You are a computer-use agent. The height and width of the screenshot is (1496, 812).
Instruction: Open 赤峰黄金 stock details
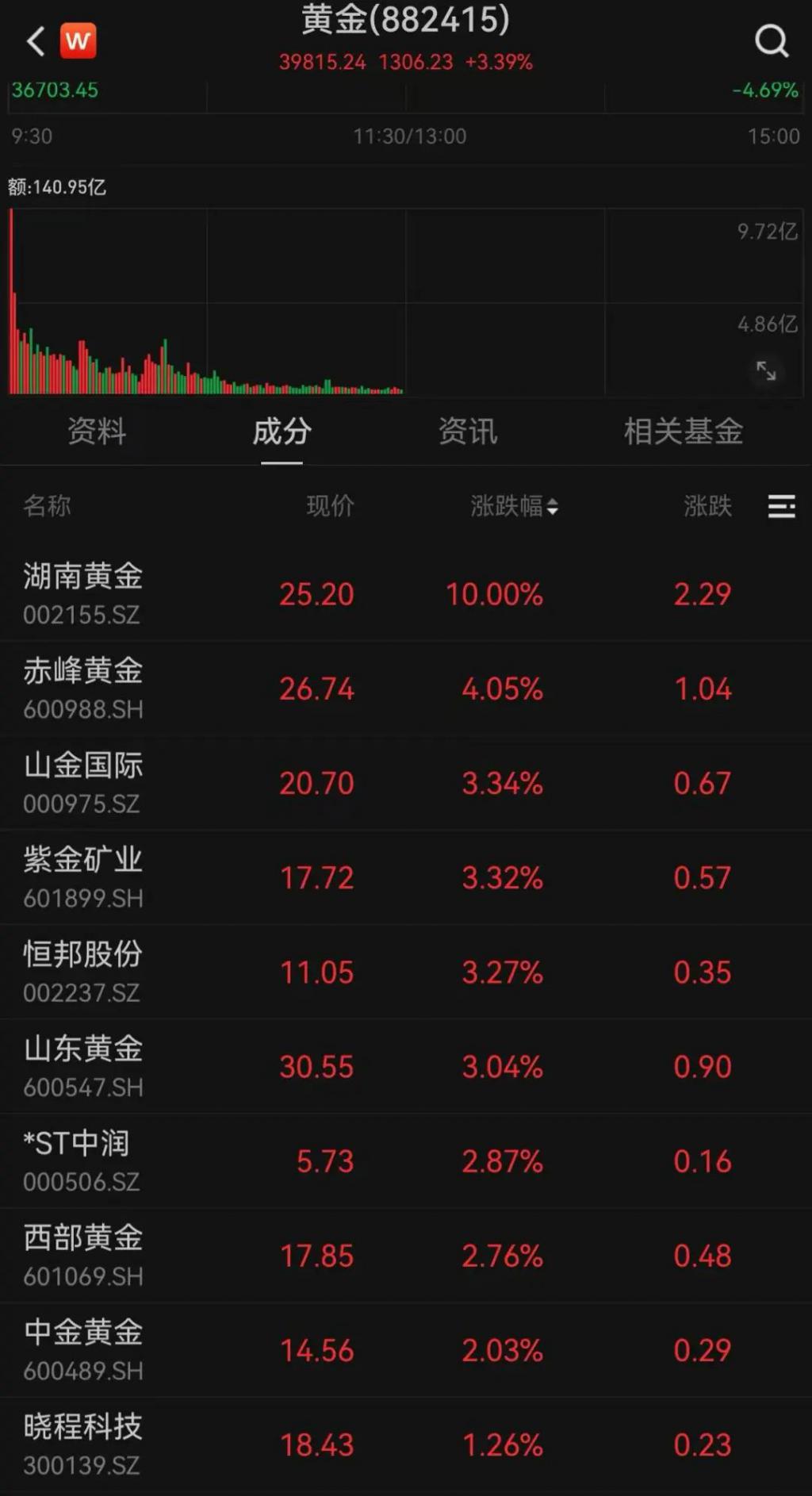406,688
